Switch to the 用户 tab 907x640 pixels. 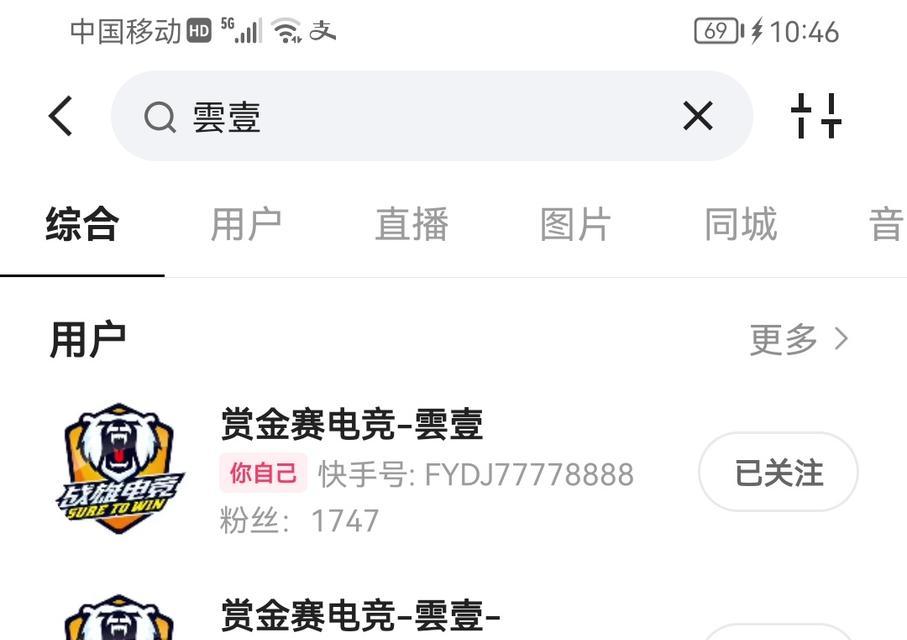[x=246, y=225]
